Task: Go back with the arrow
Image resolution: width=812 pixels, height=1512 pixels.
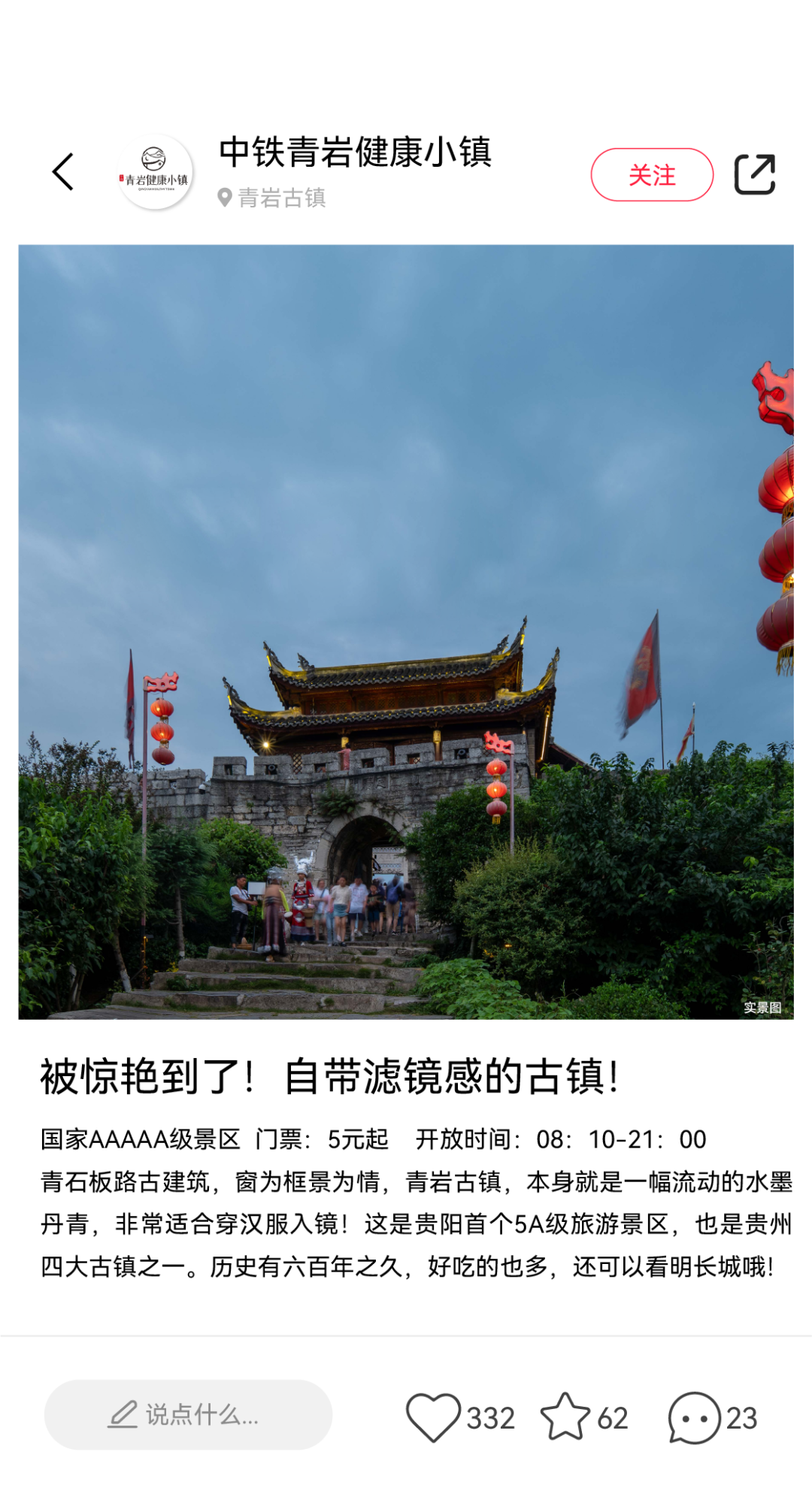Action: (x=63, y=172)
